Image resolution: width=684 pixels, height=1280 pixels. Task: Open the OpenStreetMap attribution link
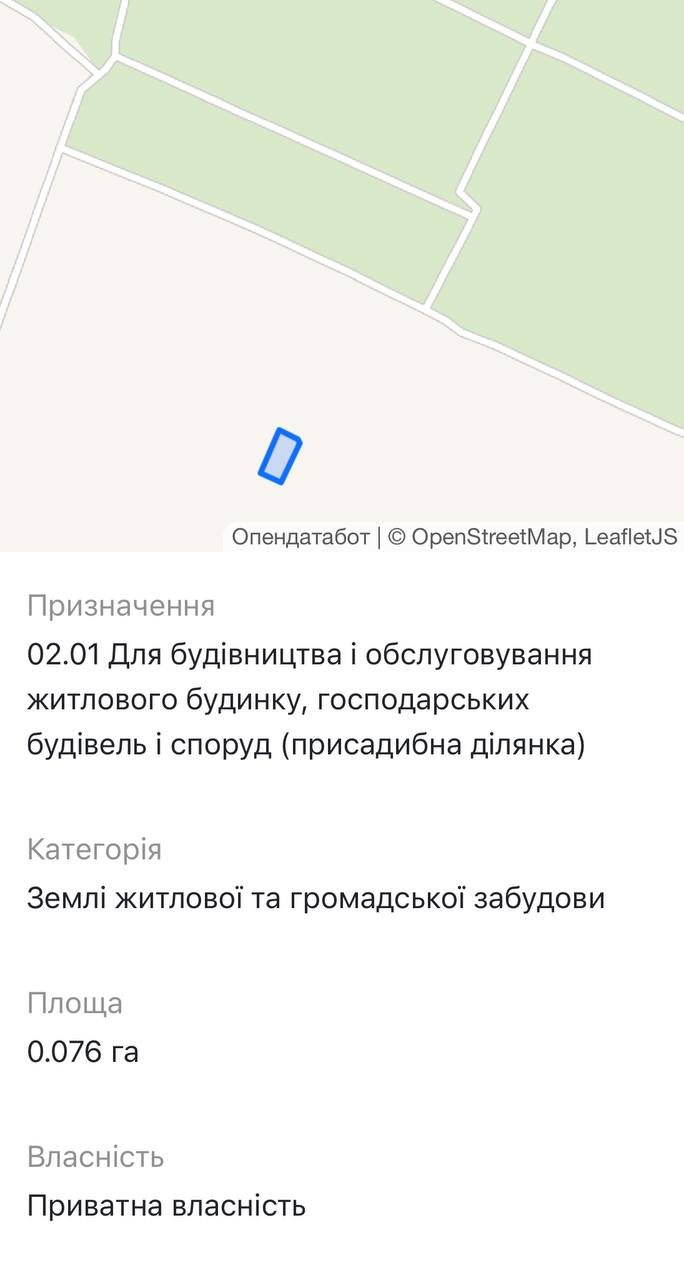coord(493,537)
